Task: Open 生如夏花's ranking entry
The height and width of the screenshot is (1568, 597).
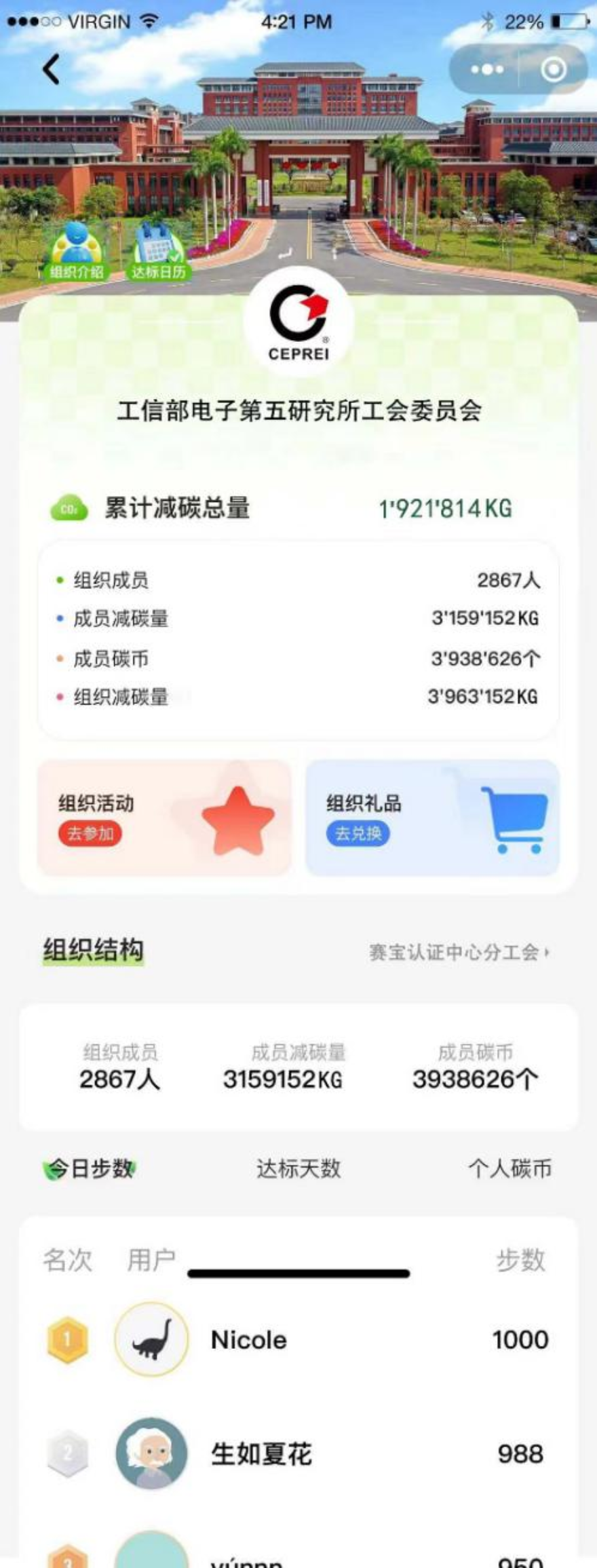Action: point(298,1453)
